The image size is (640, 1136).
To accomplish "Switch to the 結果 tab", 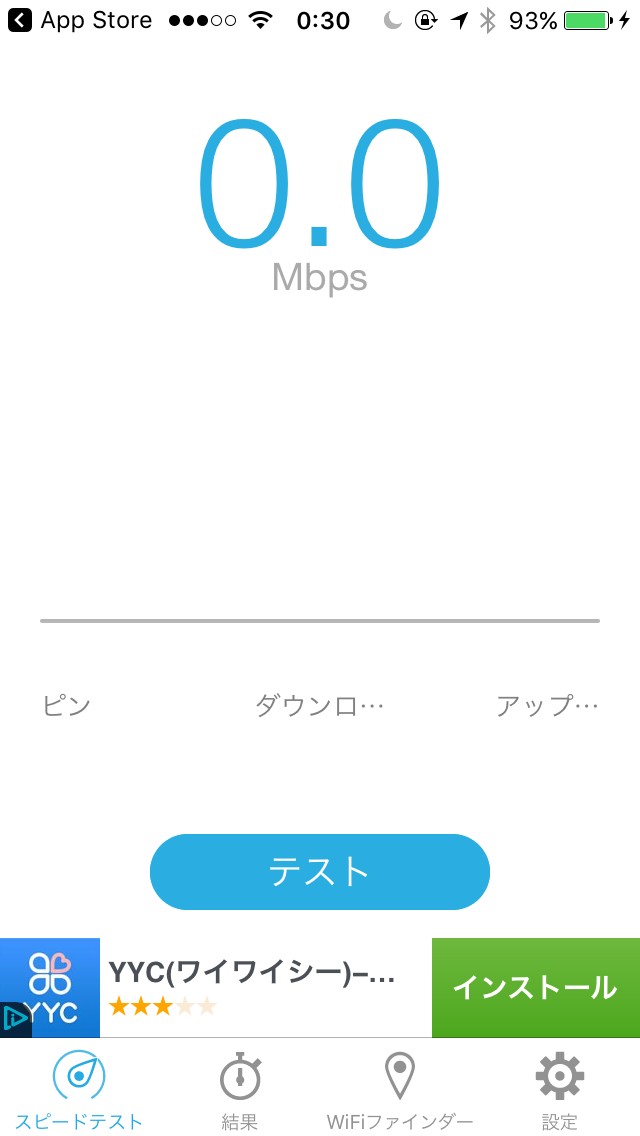I will (240, 1089).
